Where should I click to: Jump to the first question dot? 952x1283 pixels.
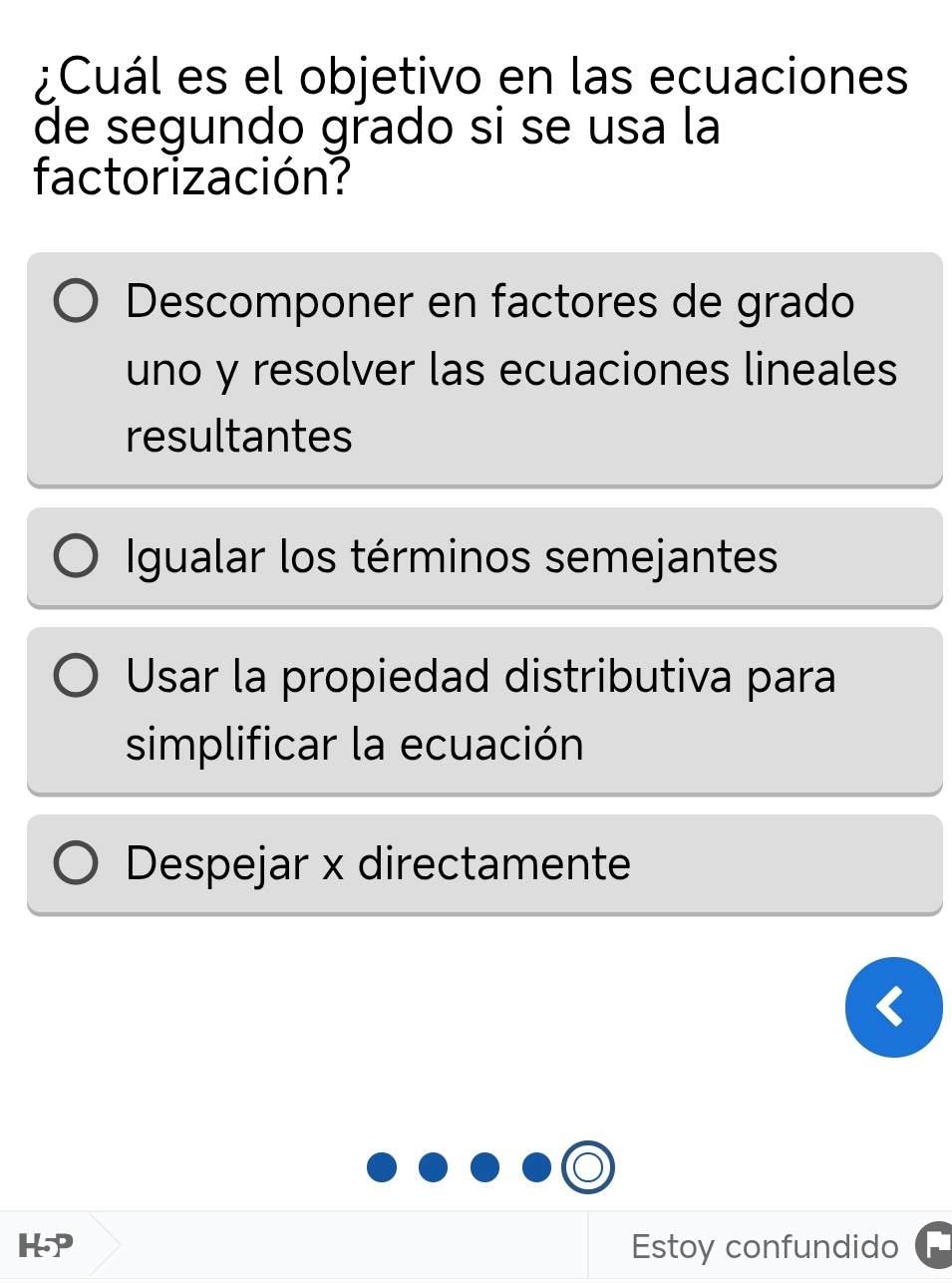382,1166
